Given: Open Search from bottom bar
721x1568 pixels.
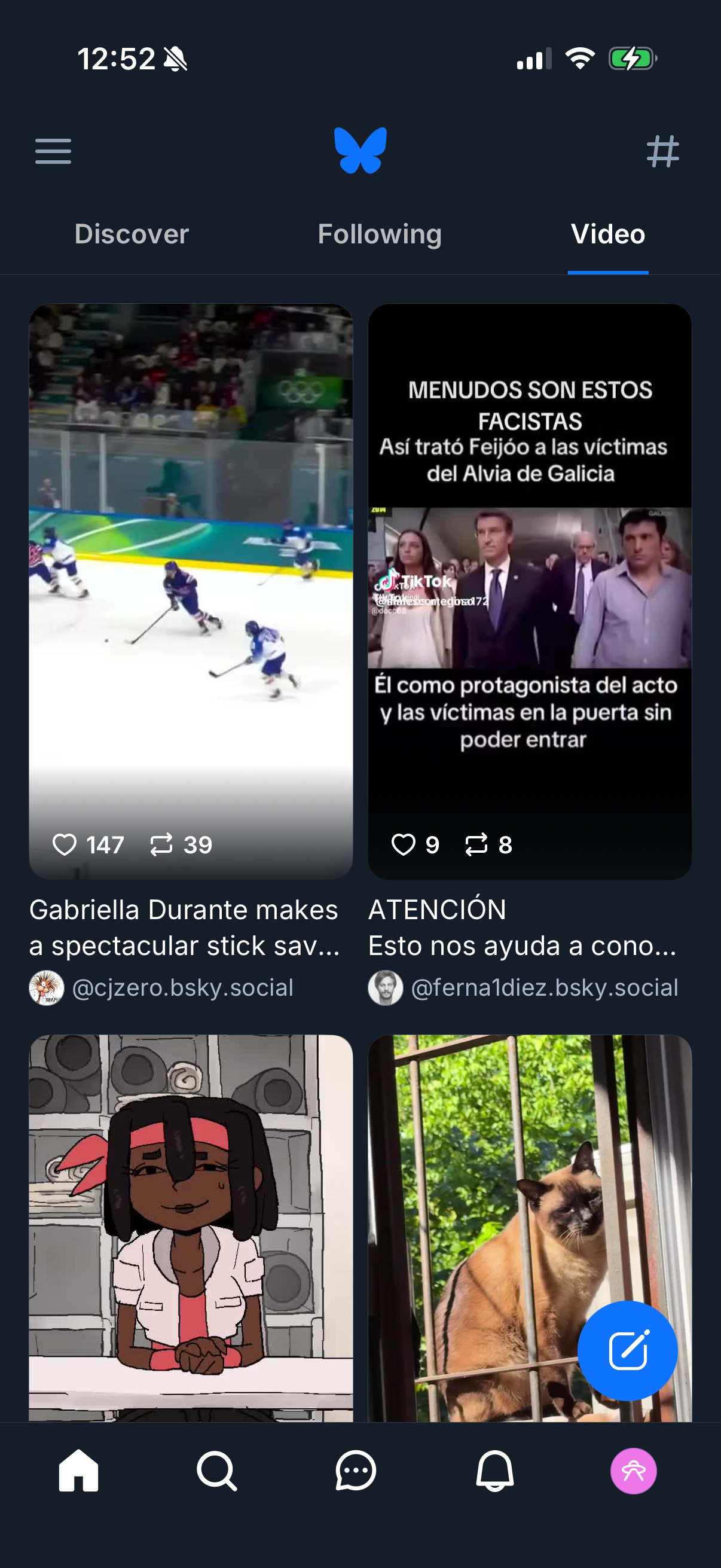Looking at the screenshot, I should [x=216, y=1472].
